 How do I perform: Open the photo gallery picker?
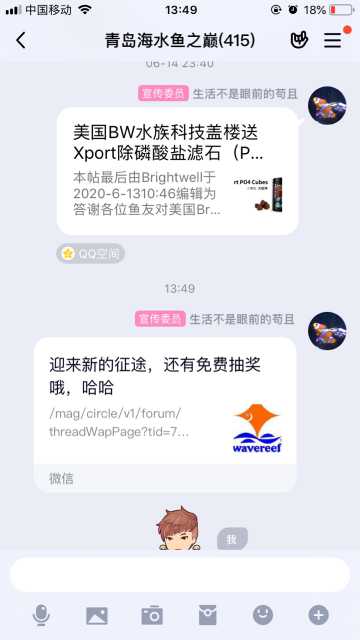[x=97, y=615]
